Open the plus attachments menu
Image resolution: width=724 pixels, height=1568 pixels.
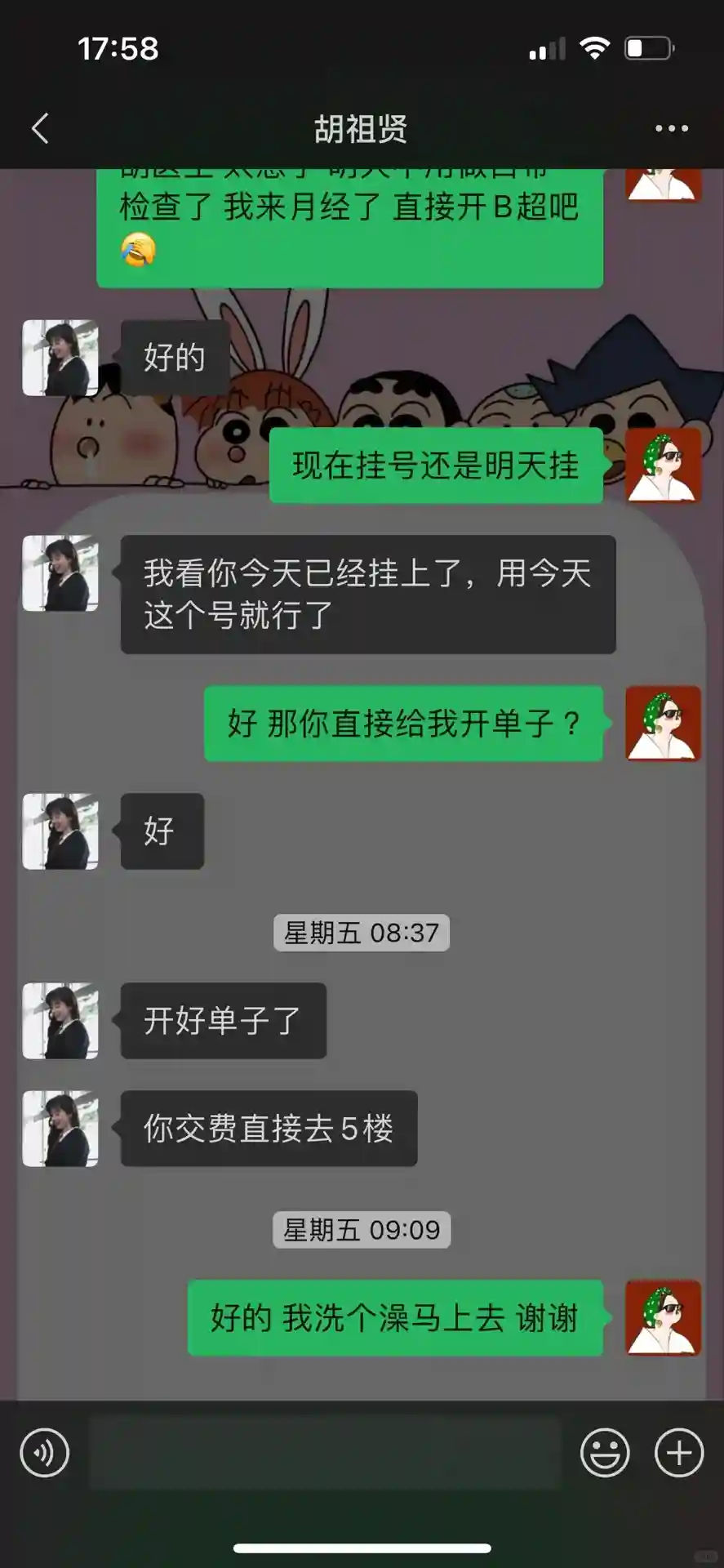[x=679, y=1453]
